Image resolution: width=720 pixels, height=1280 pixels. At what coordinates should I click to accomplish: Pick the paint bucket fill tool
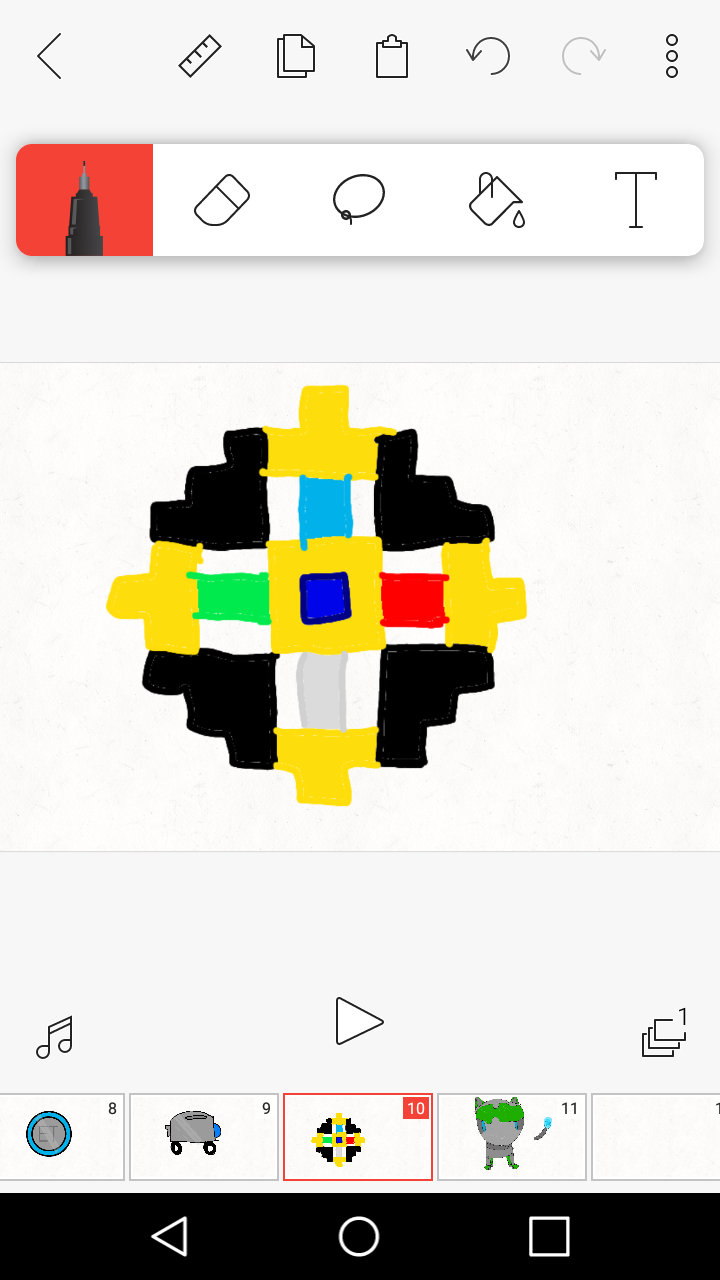[497, 200]
